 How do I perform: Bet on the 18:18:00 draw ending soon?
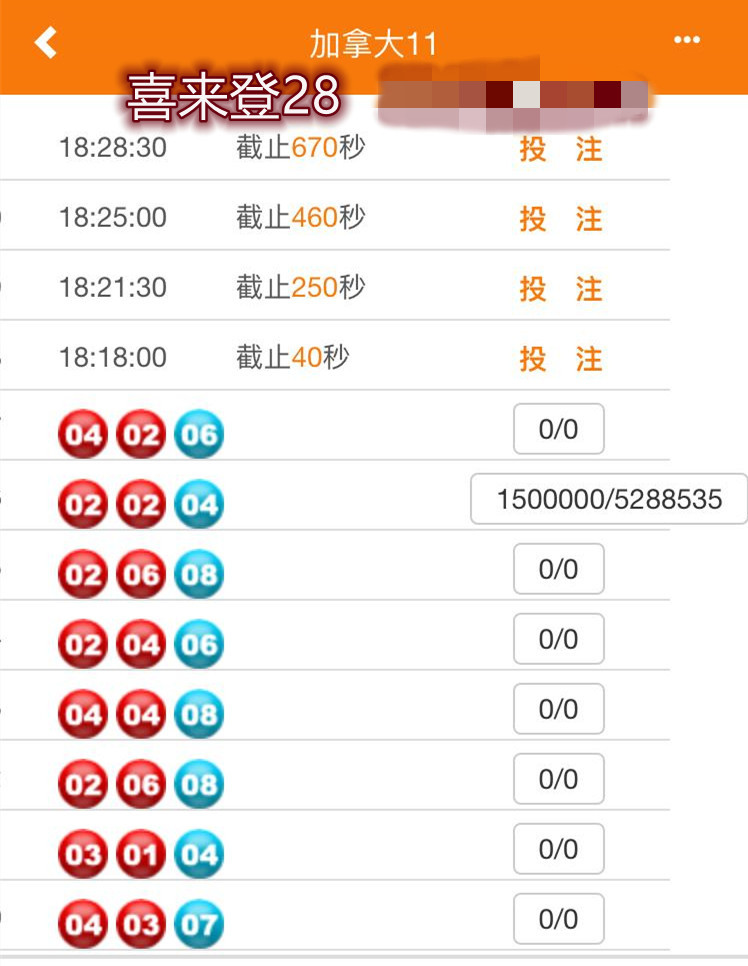pyautogui.click(x=561, y=358)
